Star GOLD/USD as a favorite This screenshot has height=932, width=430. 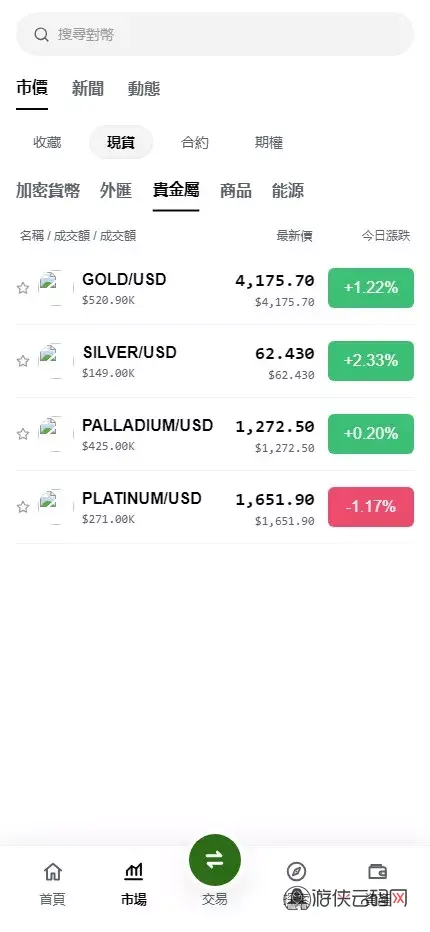click(x=23, y=288)
